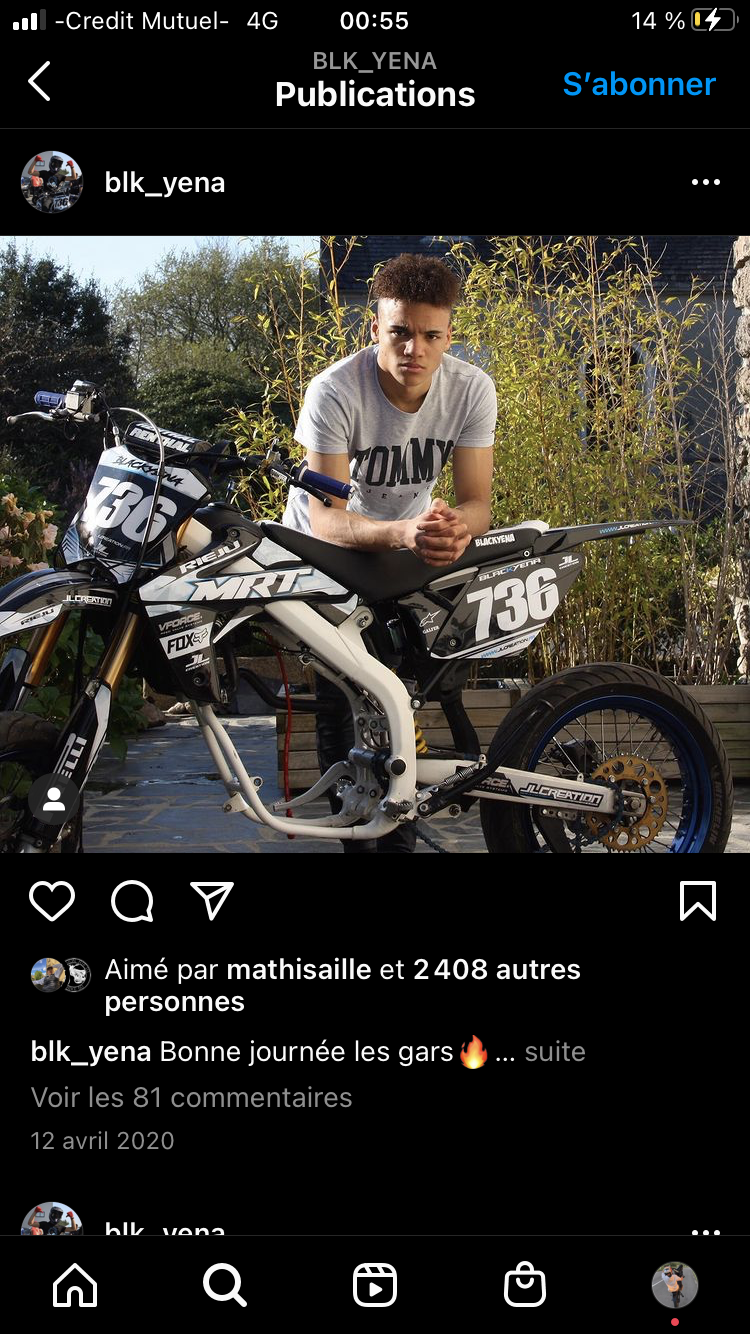The height and width of the screenshot is (1334, 750).
Task: Open my profile tab
Action: point(674,1285)
